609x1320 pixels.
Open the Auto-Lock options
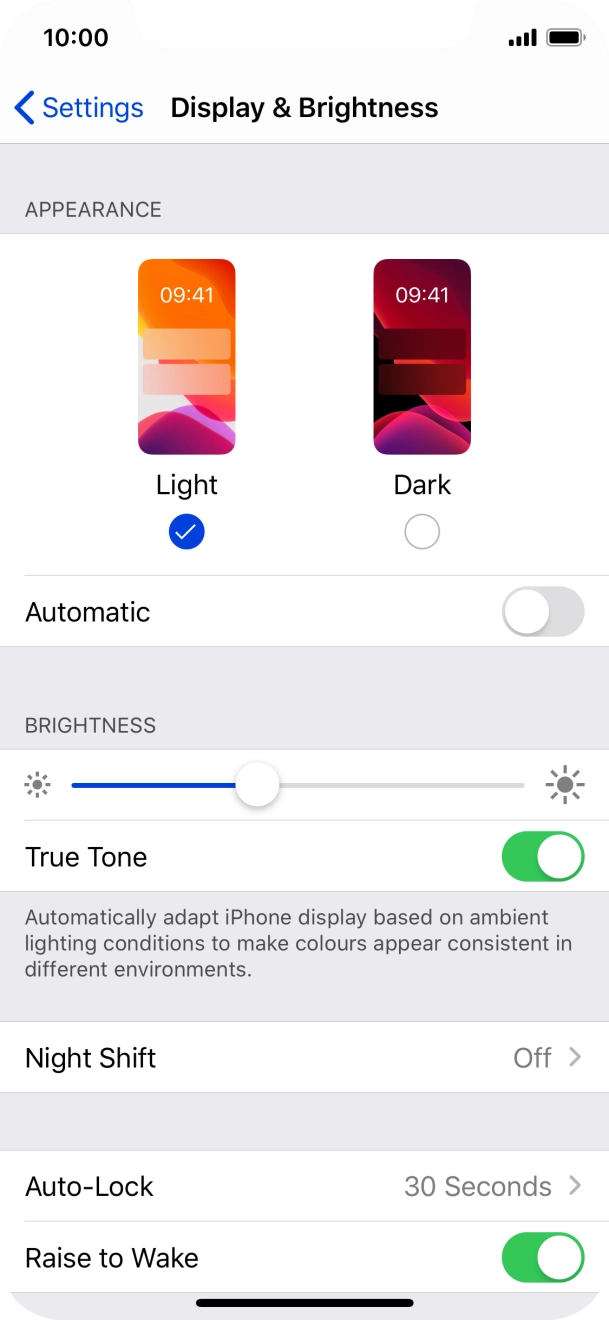pos(304,1186)
